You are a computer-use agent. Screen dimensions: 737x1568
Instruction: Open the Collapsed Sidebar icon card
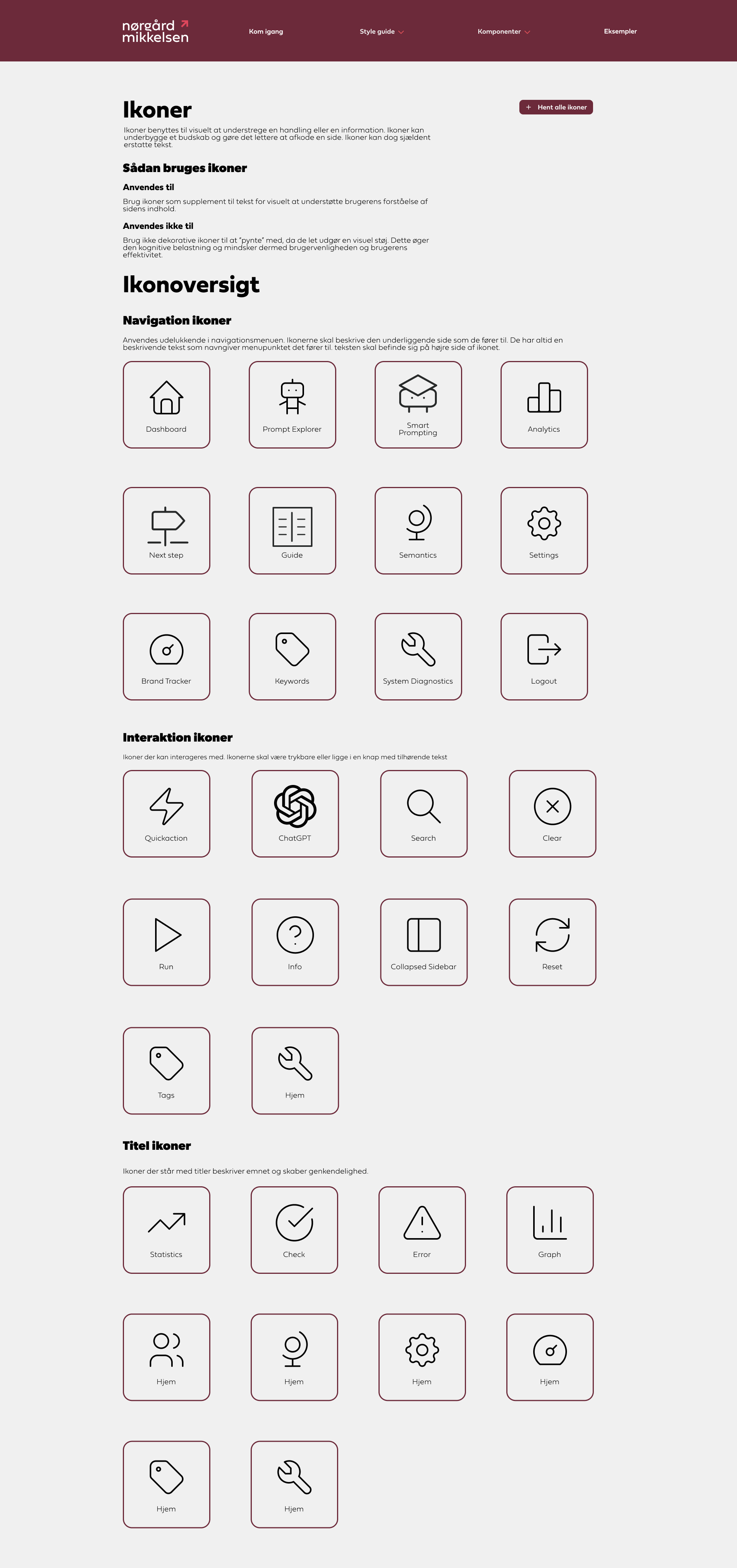click(423, 942)
